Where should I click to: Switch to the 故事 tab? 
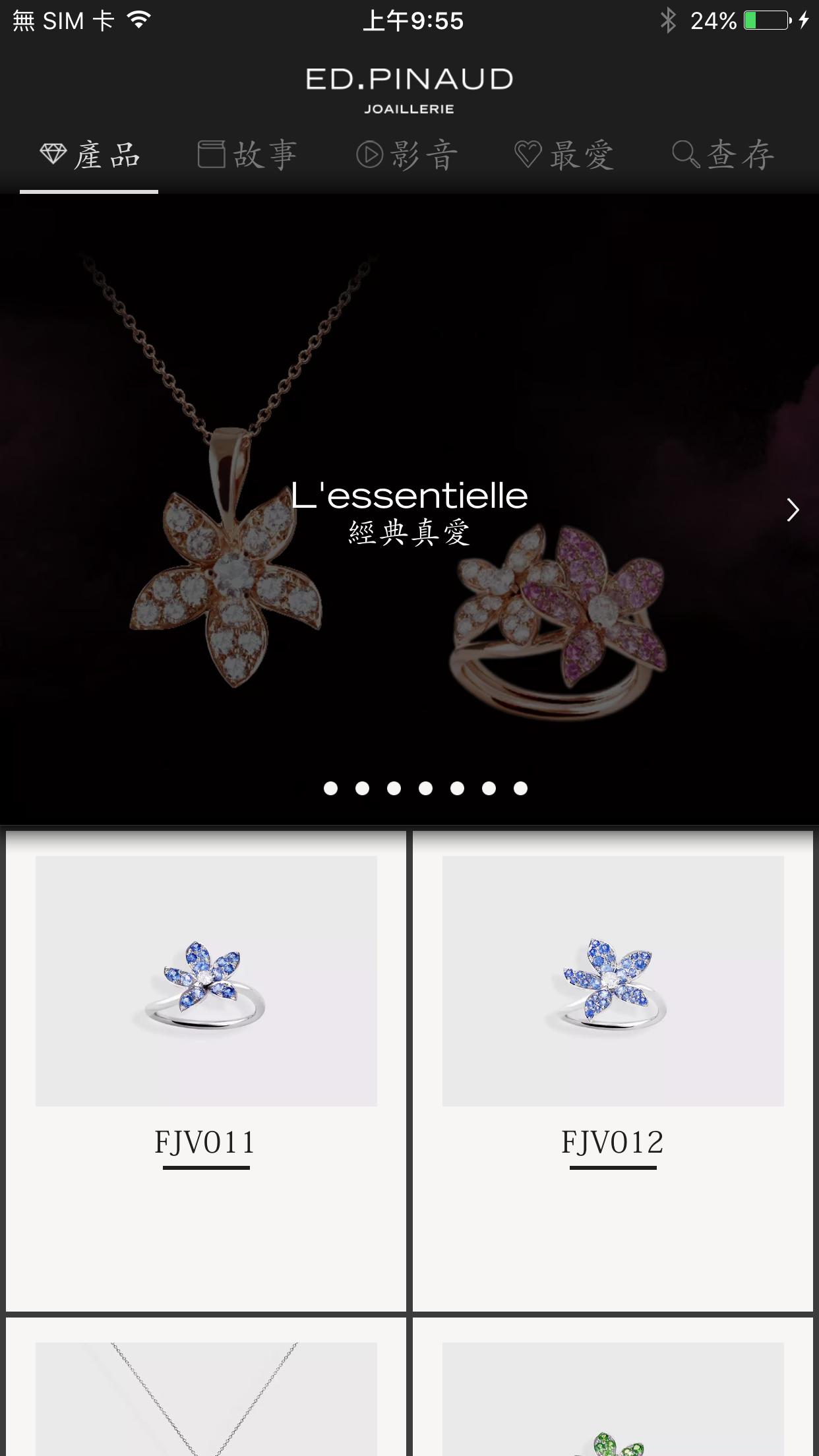(247, 156)
